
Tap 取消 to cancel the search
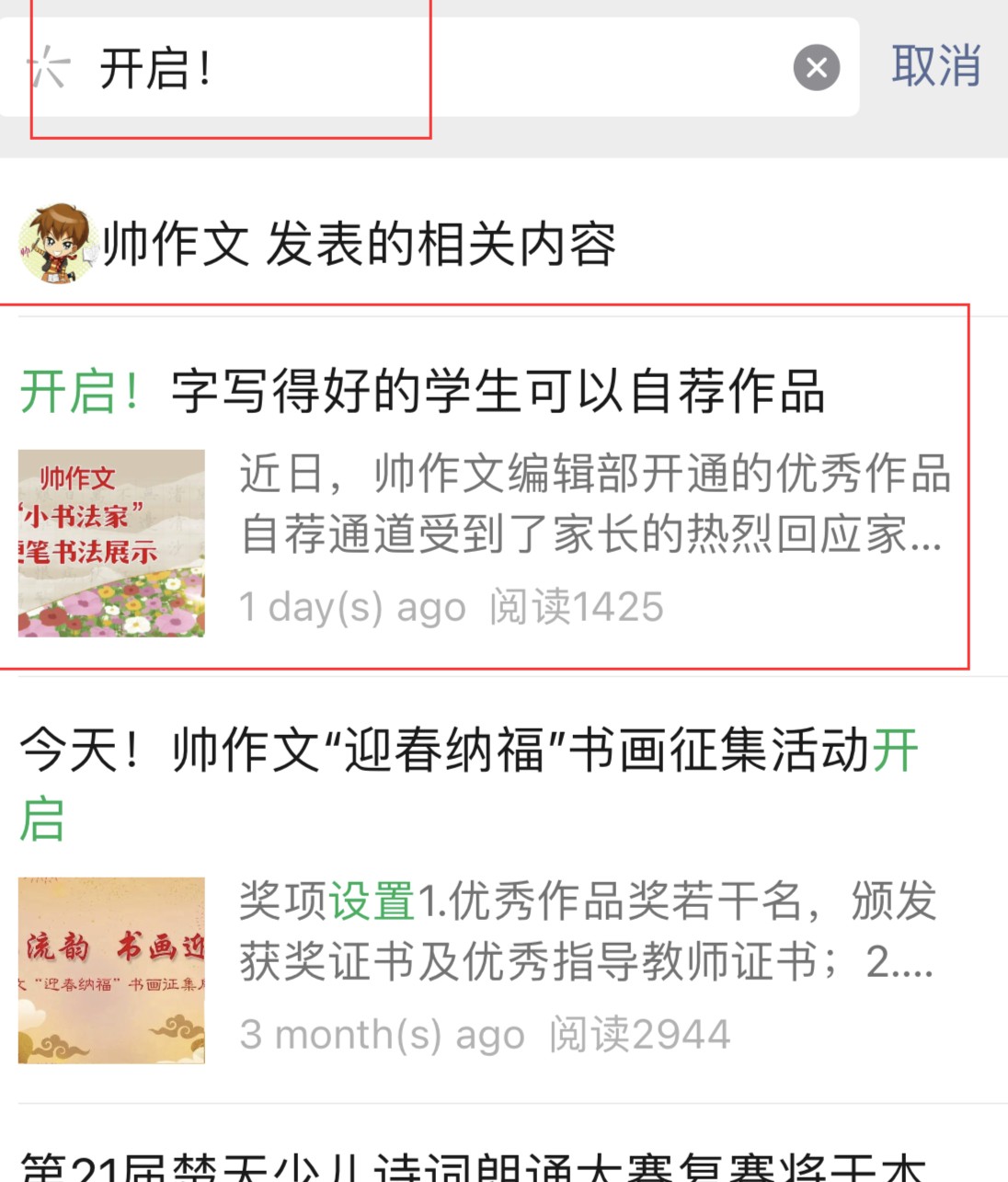(935, 66)
